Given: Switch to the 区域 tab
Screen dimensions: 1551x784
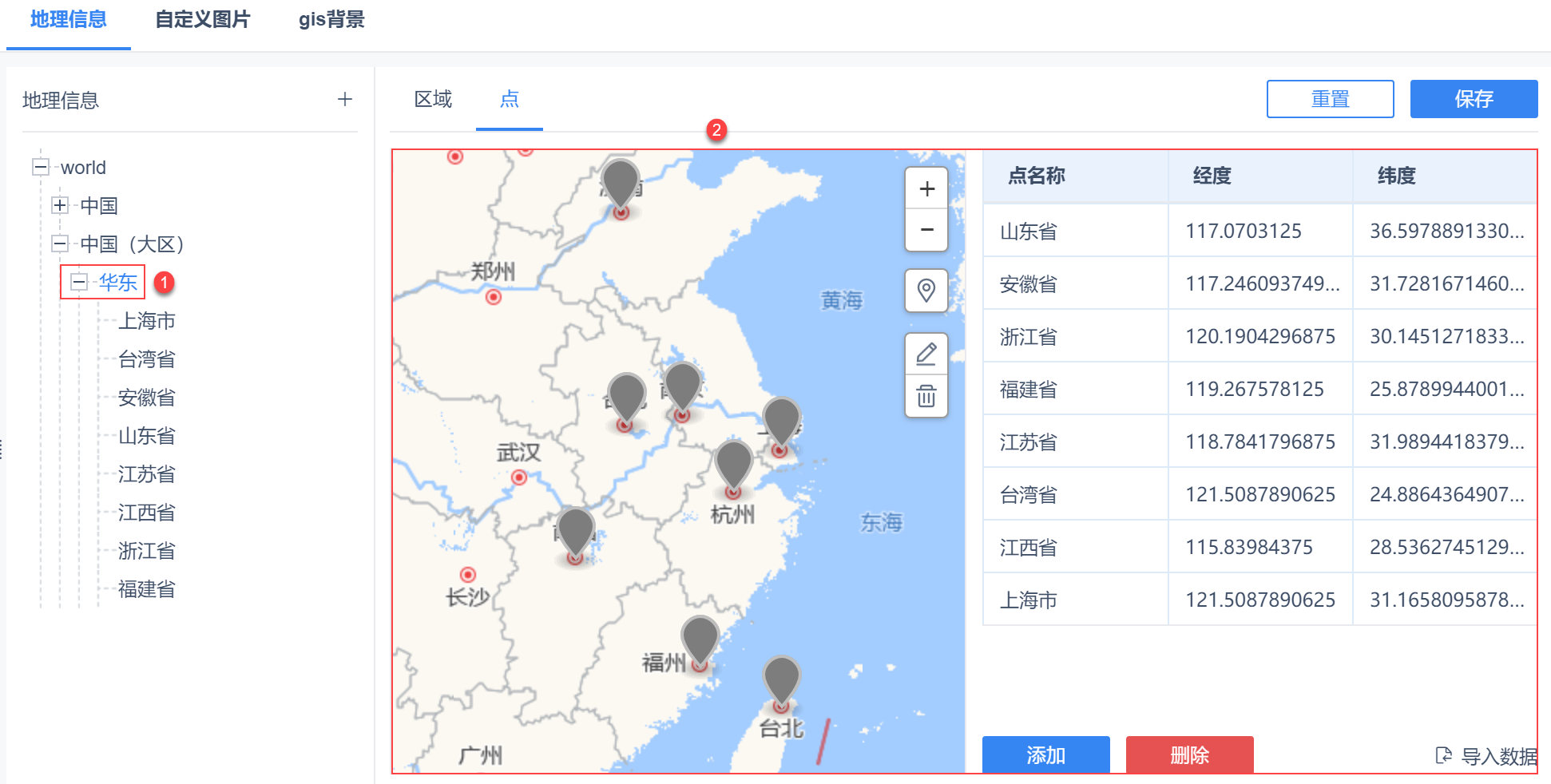Looking at the screenshot, I should coord(433,99).
